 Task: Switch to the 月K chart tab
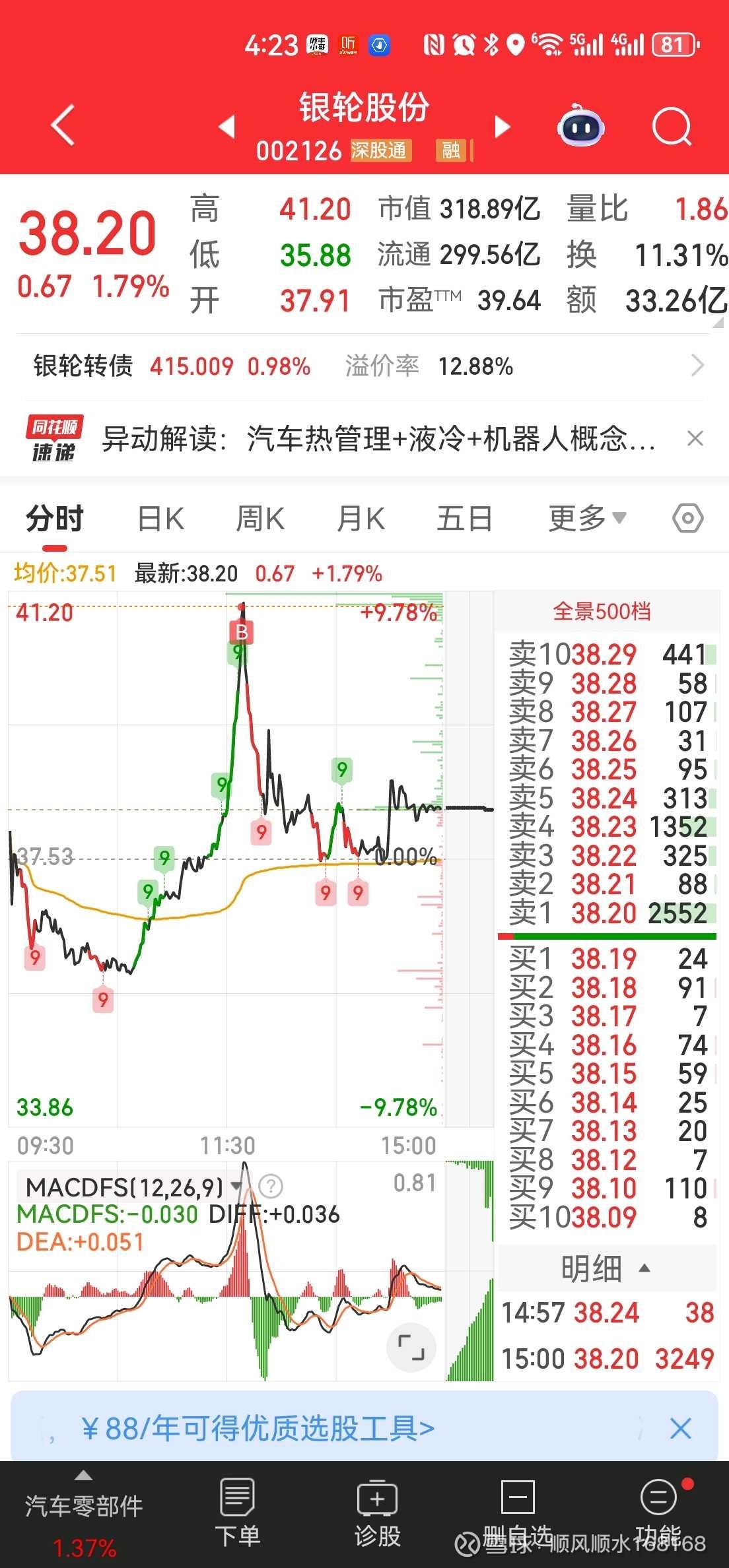pos(361,518)
